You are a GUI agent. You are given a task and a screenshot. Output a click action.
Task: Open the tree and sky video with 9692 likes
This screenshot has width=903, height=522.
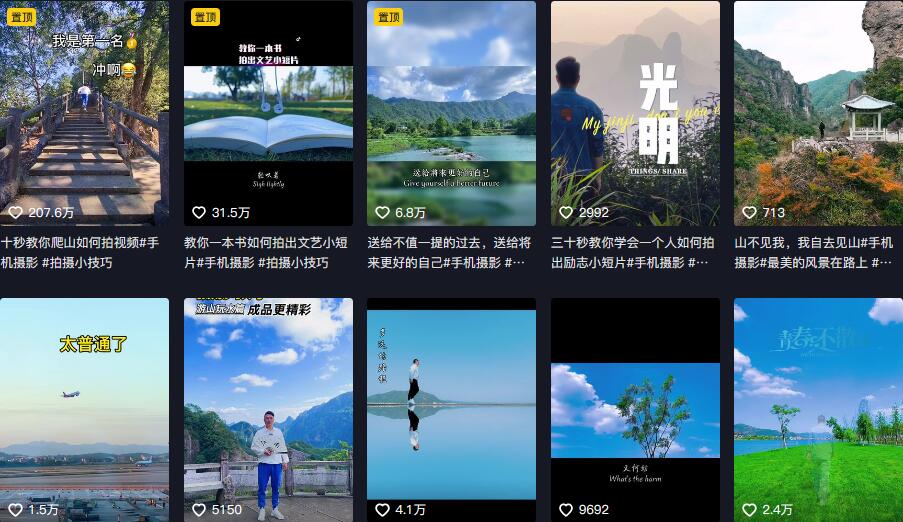pyautogui.click(x=635, y=410)
